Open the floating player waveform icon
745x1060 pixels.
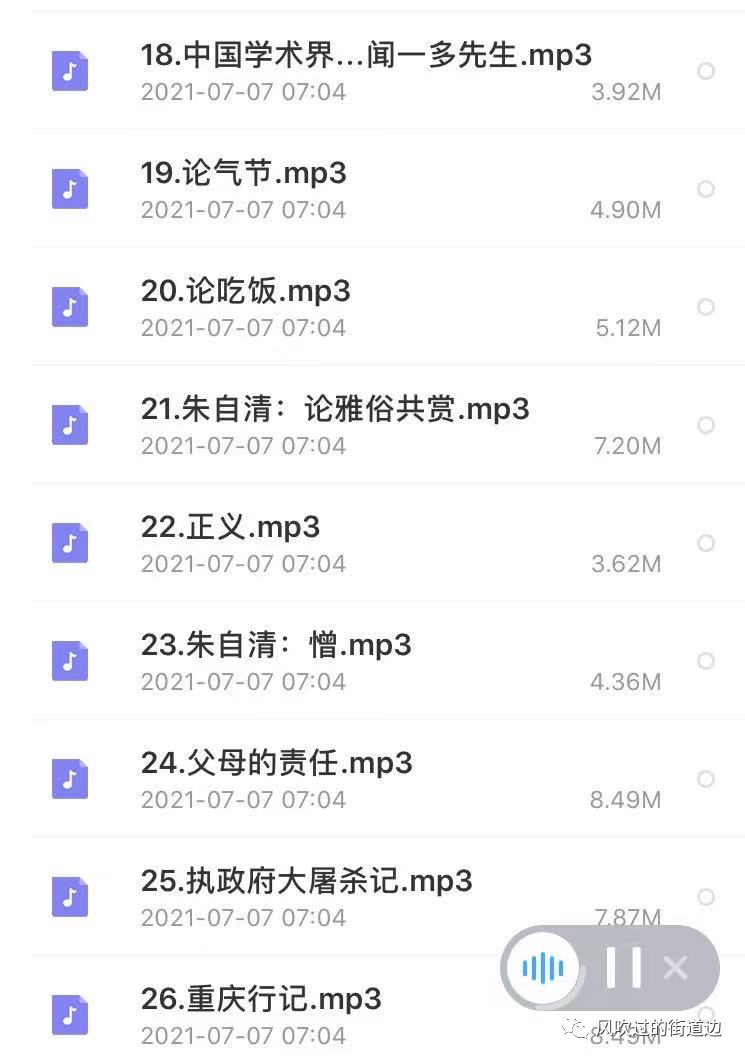coord(544,967)
